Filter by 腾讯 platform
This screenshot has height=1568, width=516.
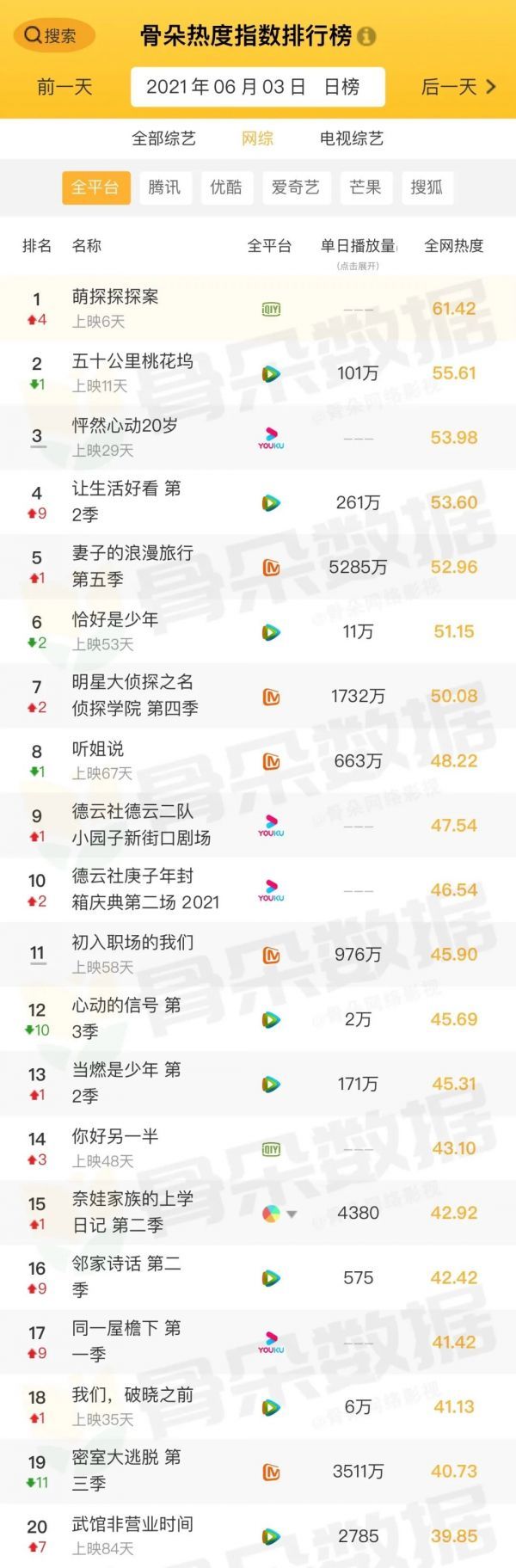tap(164, 188)
